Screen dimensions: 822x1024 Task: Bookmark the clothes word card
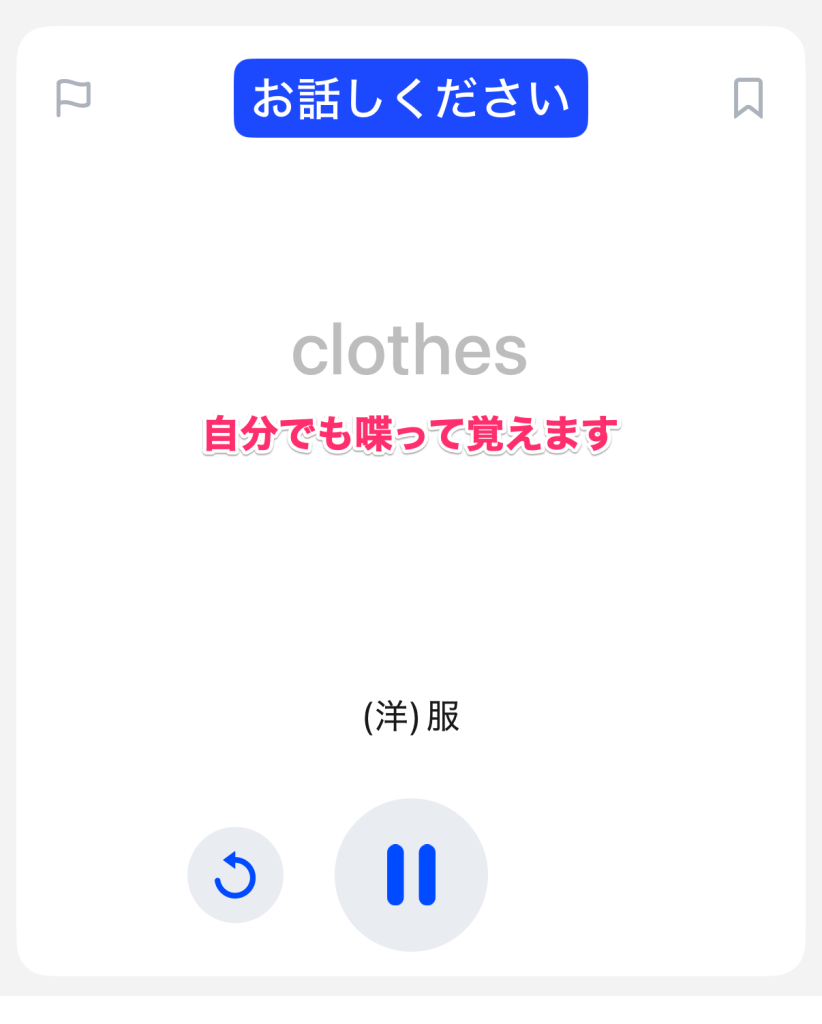tap(748, 98)
